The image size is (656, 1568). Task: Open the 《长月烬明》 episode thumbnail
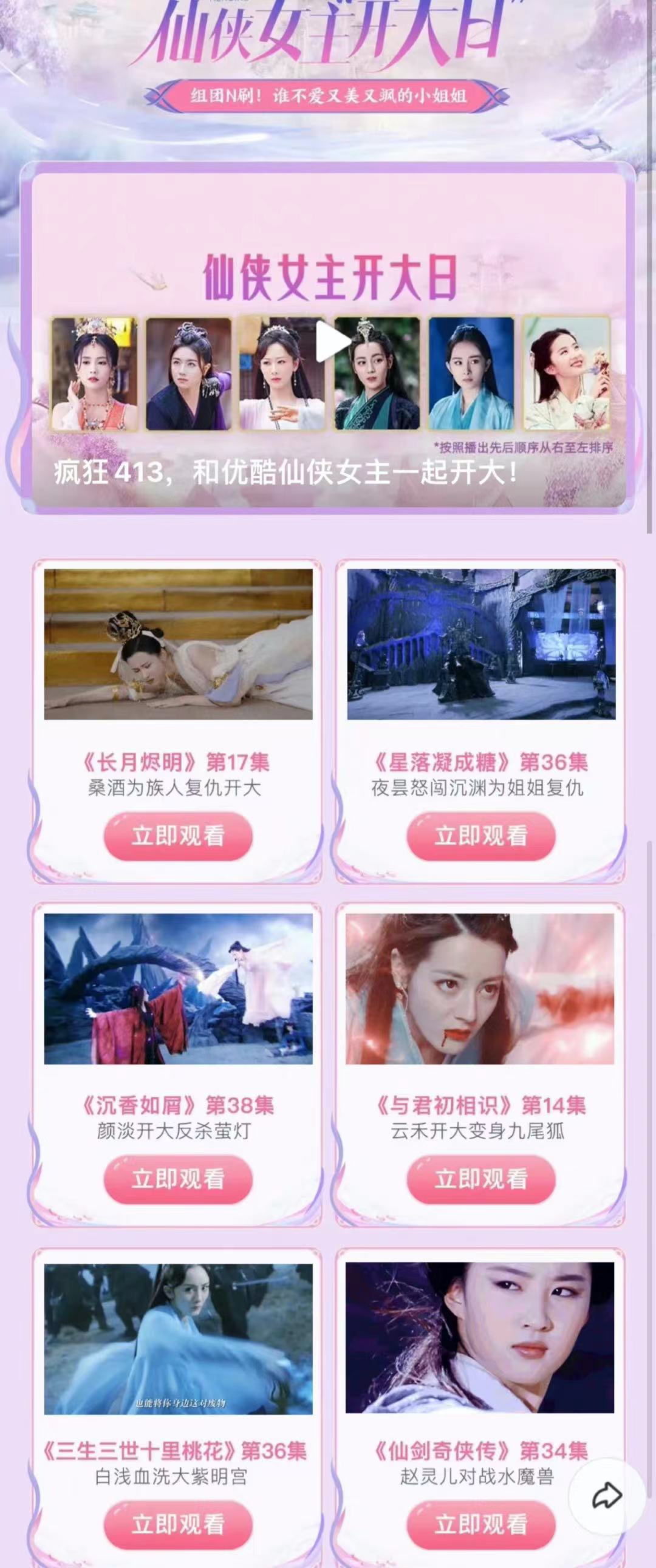[x=178, y=644]
